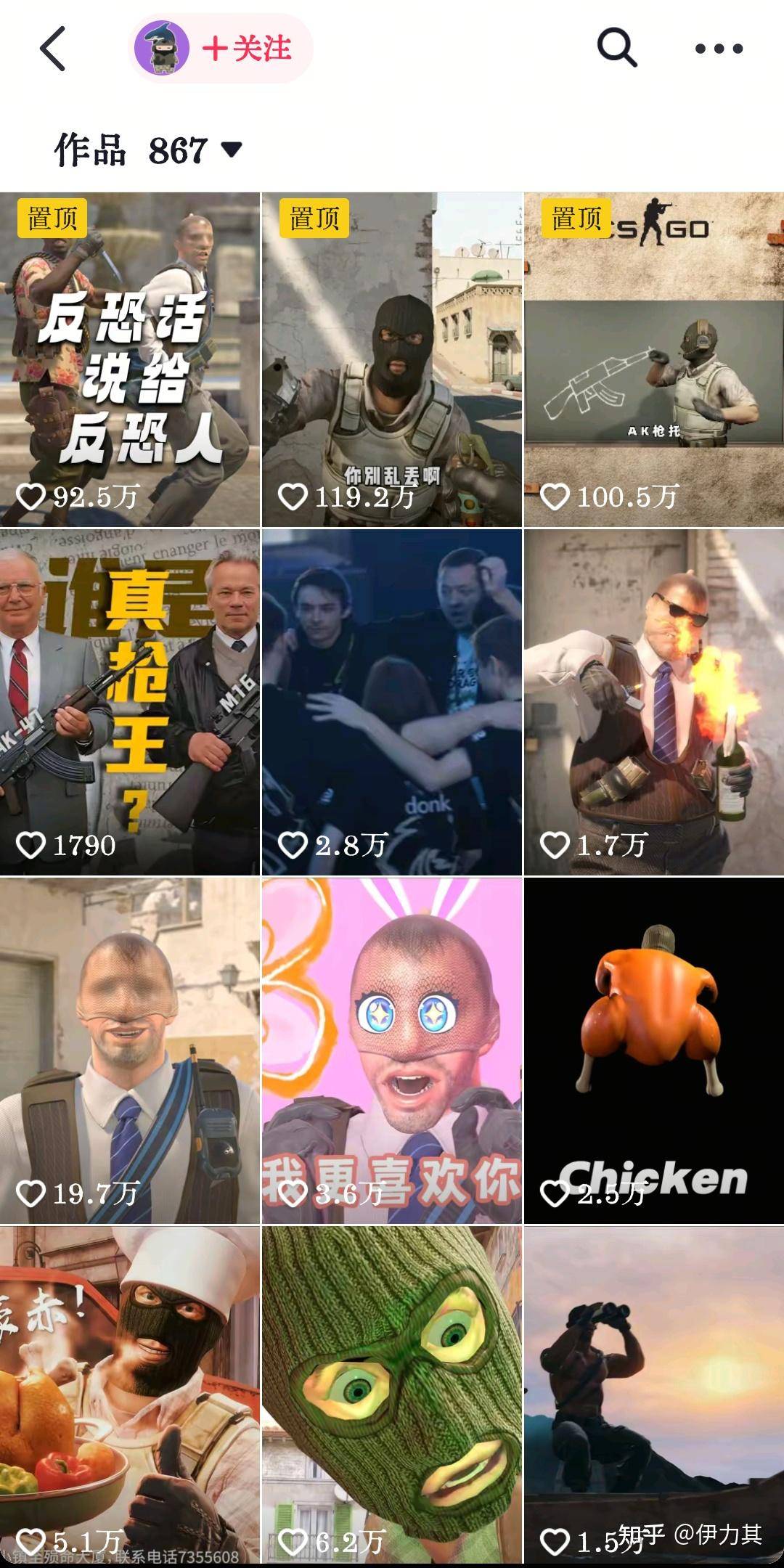Open pinned CS:GO video with 100.5万 likes
This screenshot has width=784, height=1568.
[x=654, y=359]
